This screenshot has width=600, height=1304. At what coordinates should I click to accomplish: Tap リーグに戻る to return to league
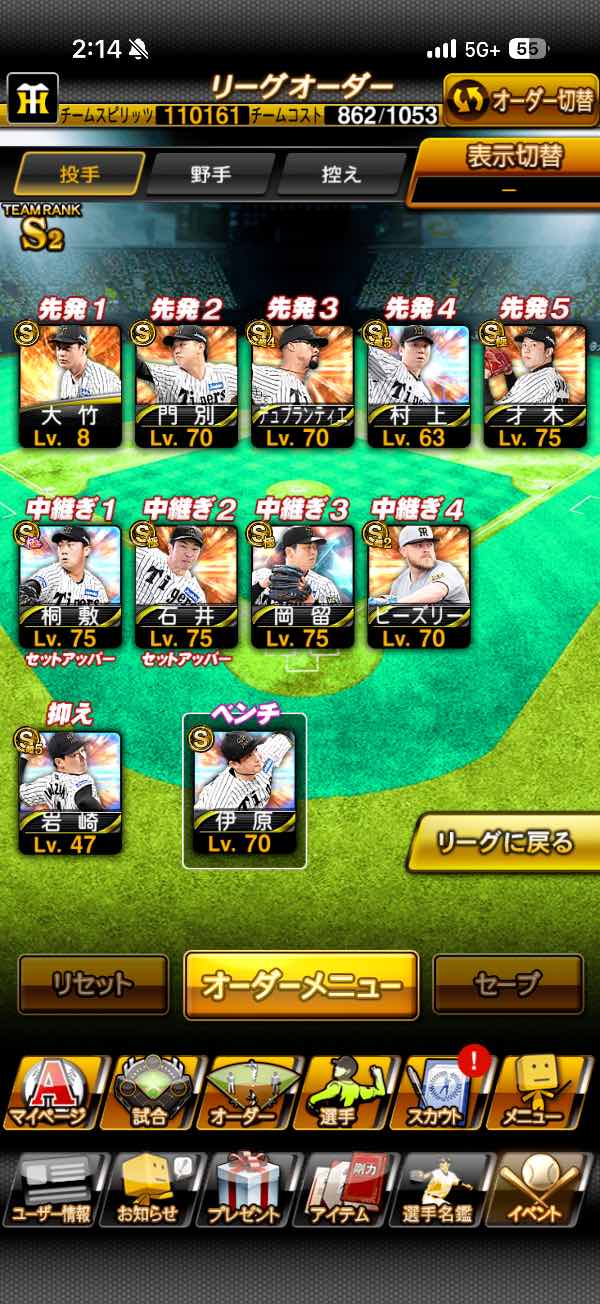point(505,843)
